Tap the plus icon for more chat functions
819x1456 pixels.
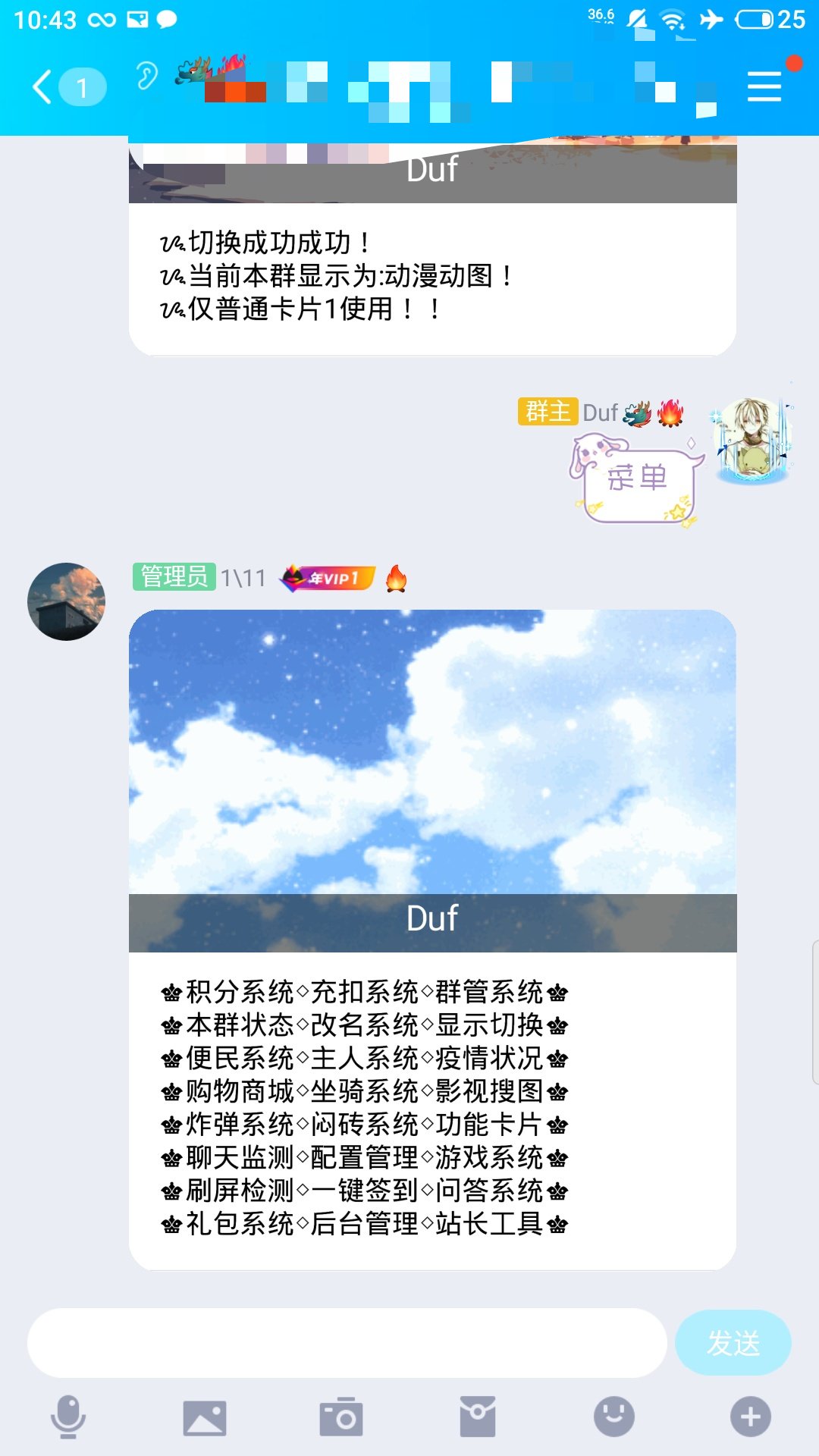(751, 1417)
